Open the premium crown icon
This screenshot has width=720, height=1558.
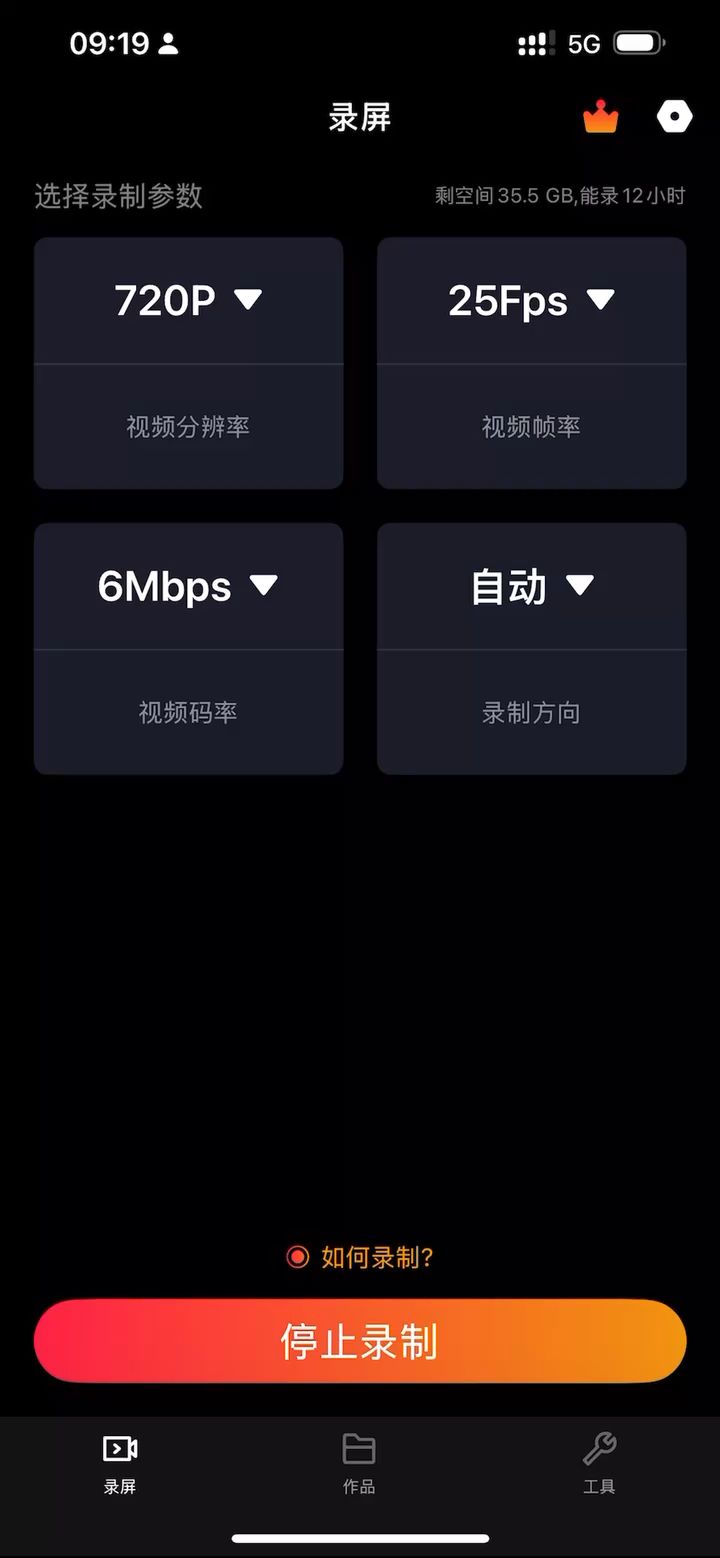tap(601, 118)
